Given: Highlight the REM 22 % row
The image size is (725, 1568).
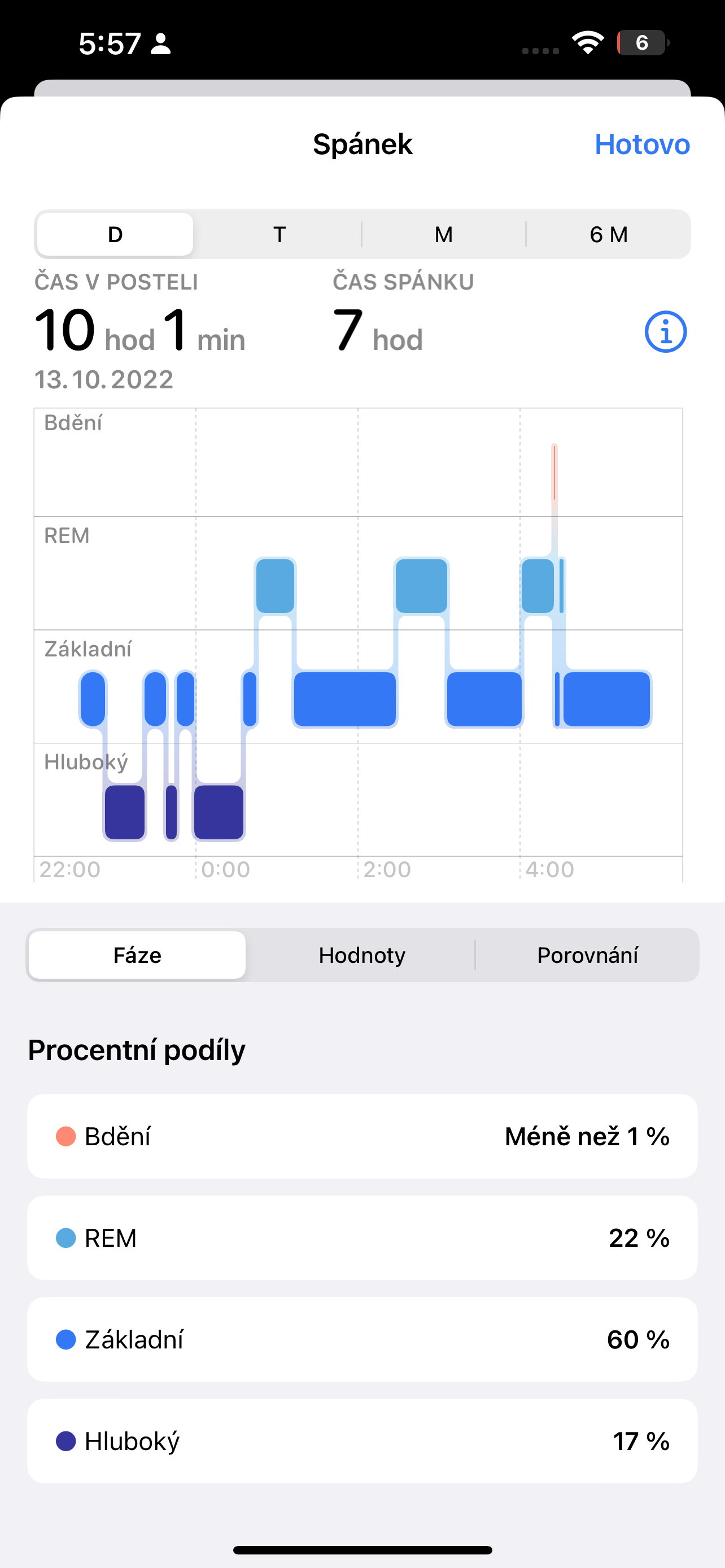Looking at the screenshot, I should pyautogui.click(x=362, y=1237).
